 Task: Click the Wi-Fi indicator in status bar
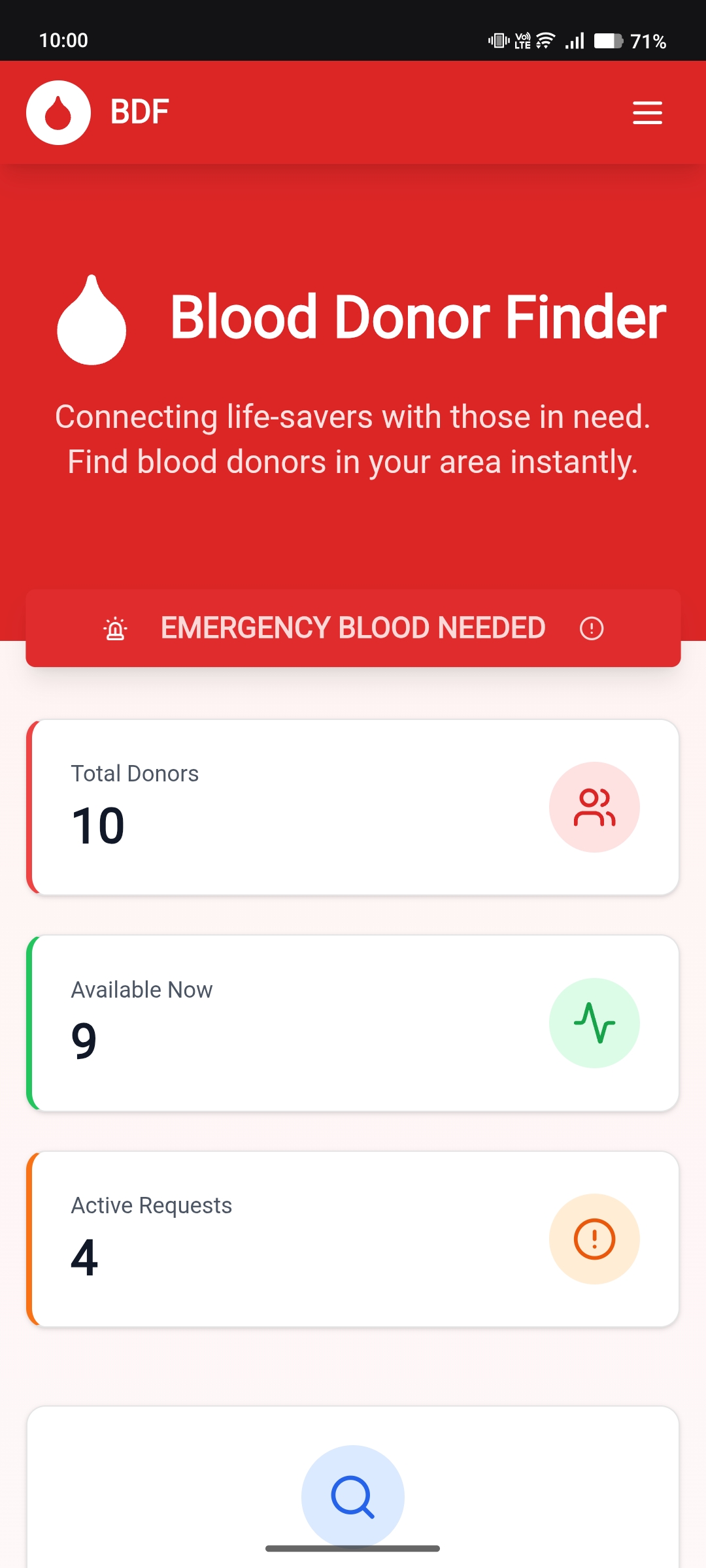tap(544, 41)
